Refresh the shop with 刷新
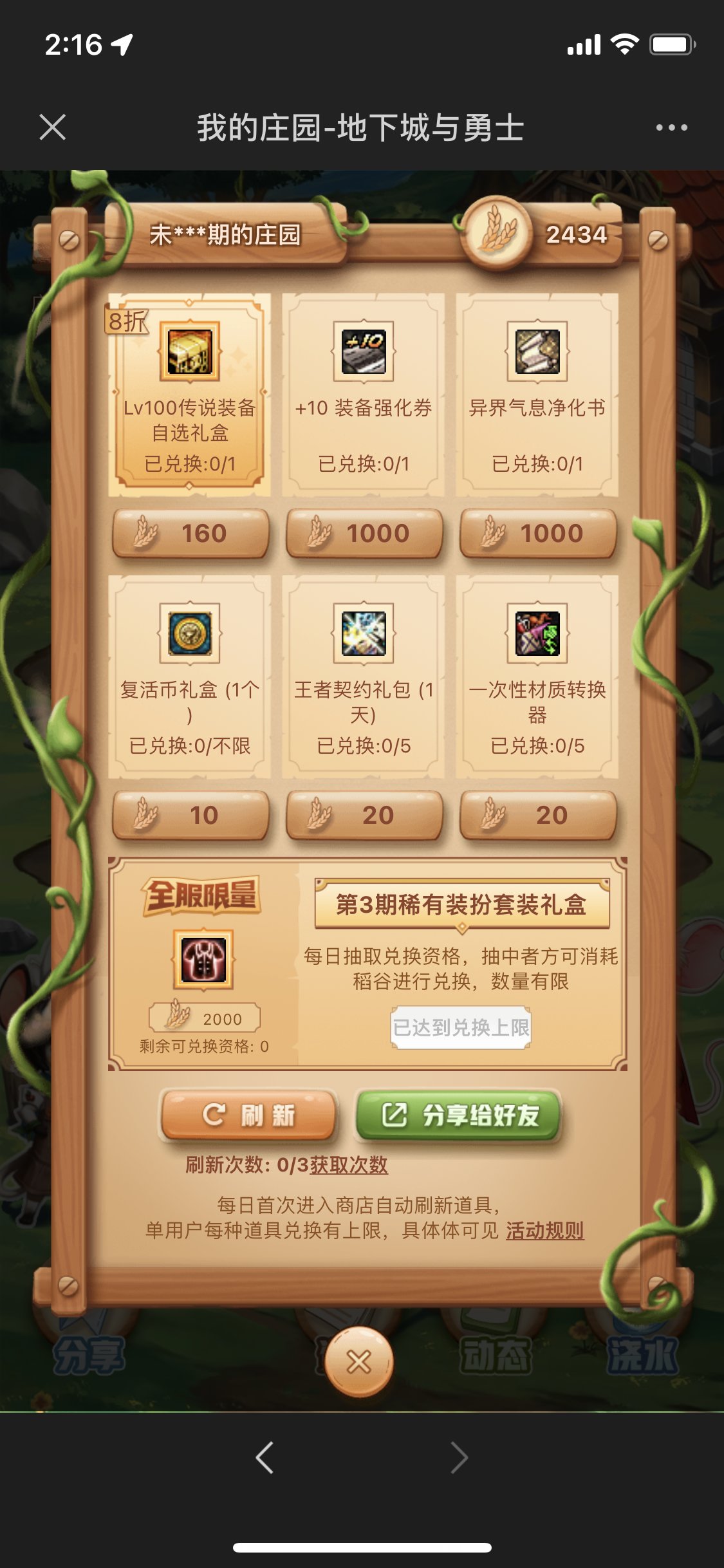Viewport: 724px width, 1568px height. pos(248,1115)
